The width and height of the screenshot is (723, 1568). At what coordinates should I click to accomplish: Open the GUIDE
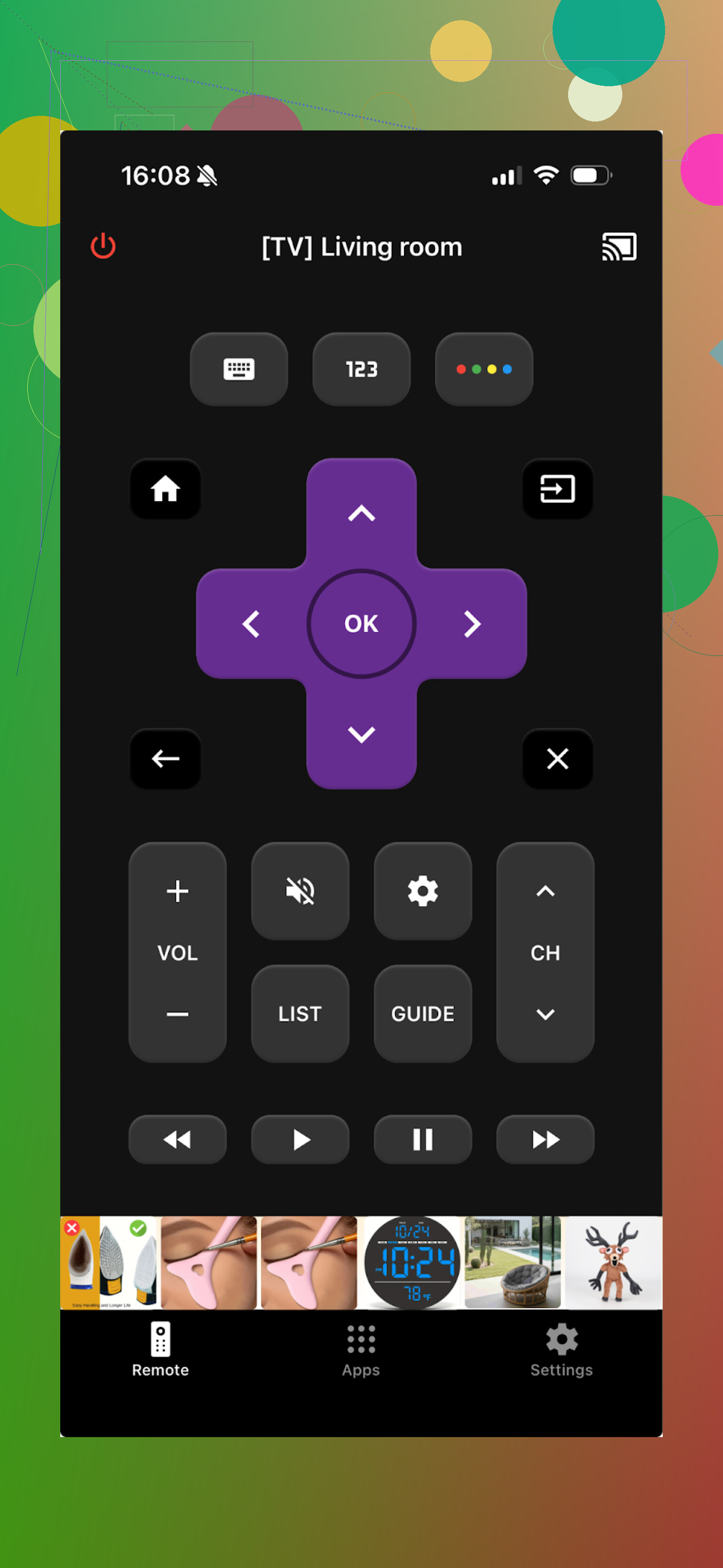point(422,1013)
